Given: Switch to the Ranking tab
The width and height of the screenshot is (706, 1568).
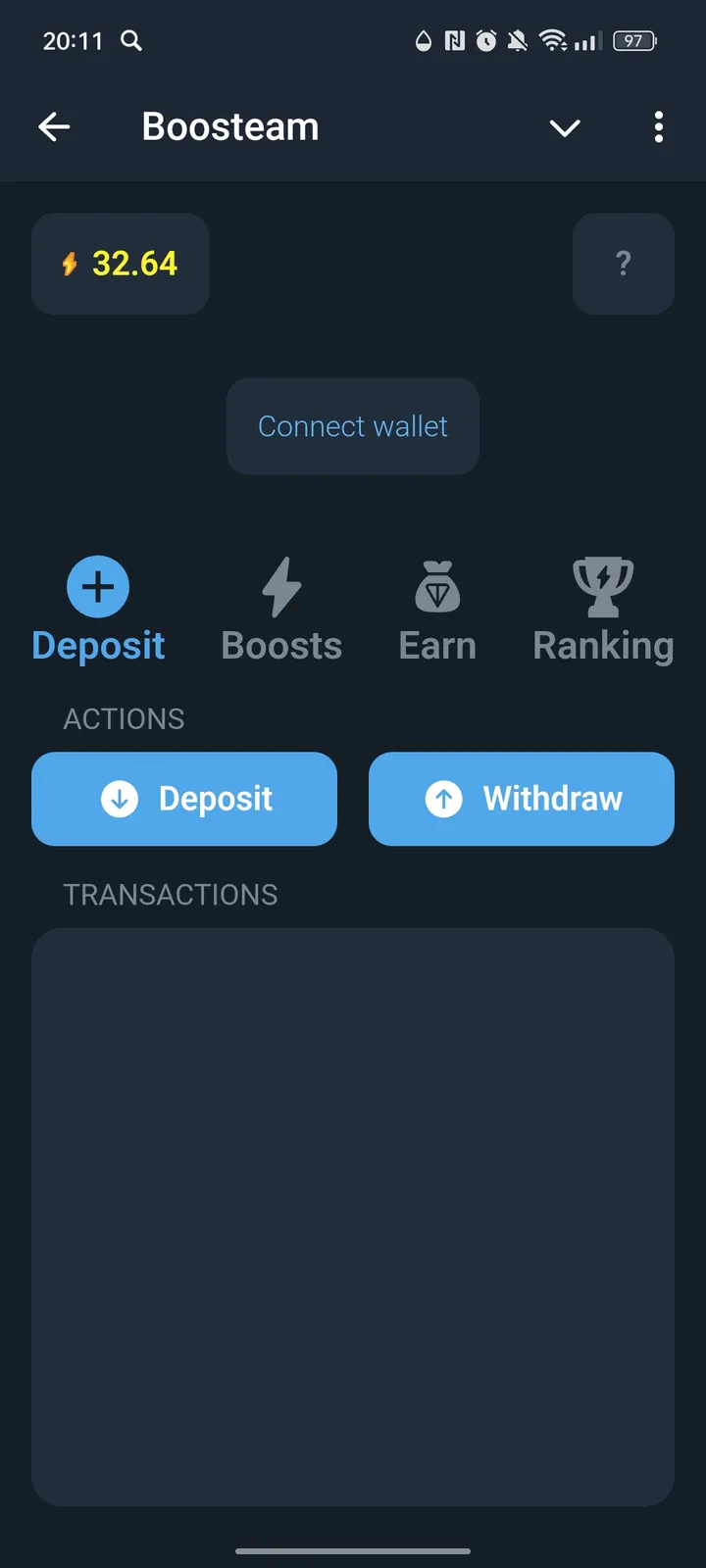Looking at the screenshot, I should 602,610.
